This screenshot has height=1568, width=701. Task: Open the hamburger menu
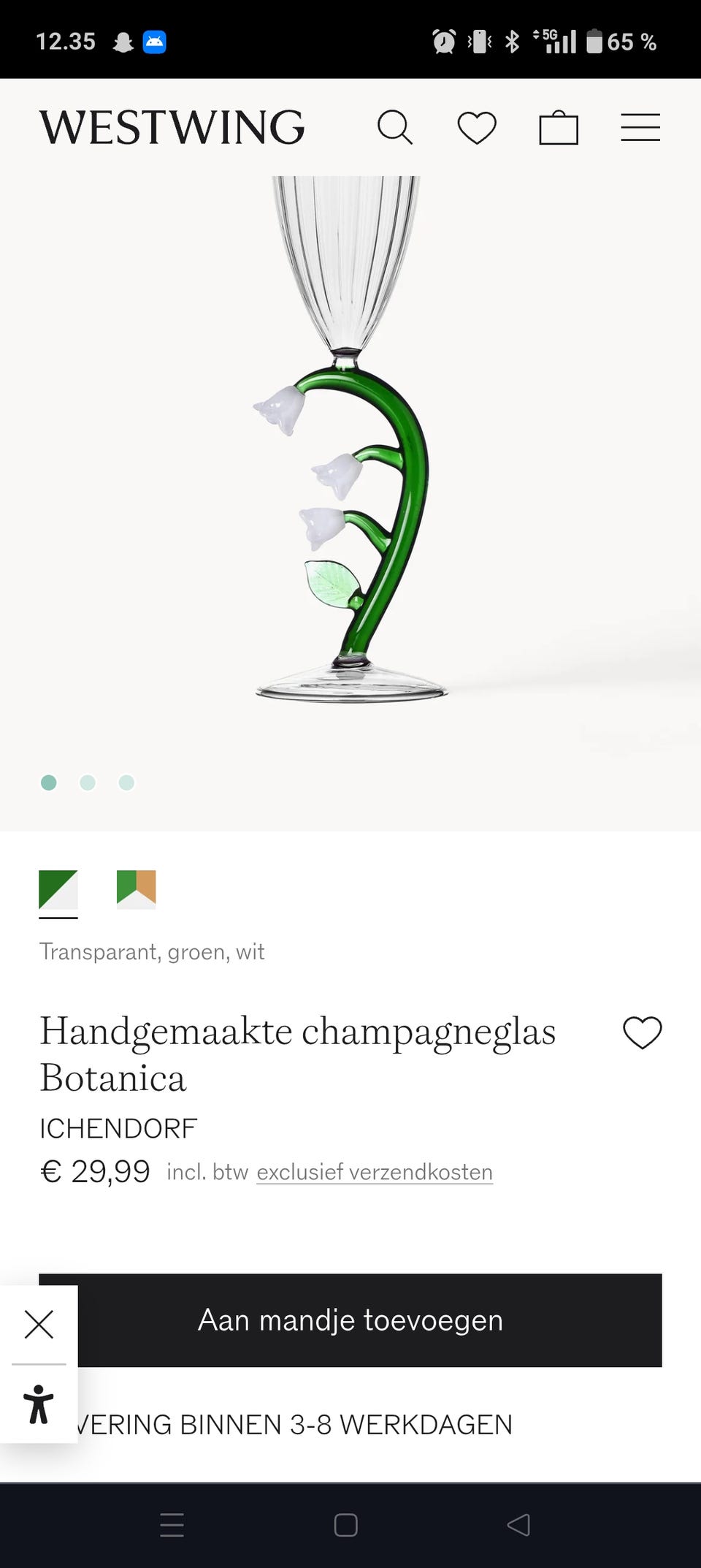pos(640,128)
